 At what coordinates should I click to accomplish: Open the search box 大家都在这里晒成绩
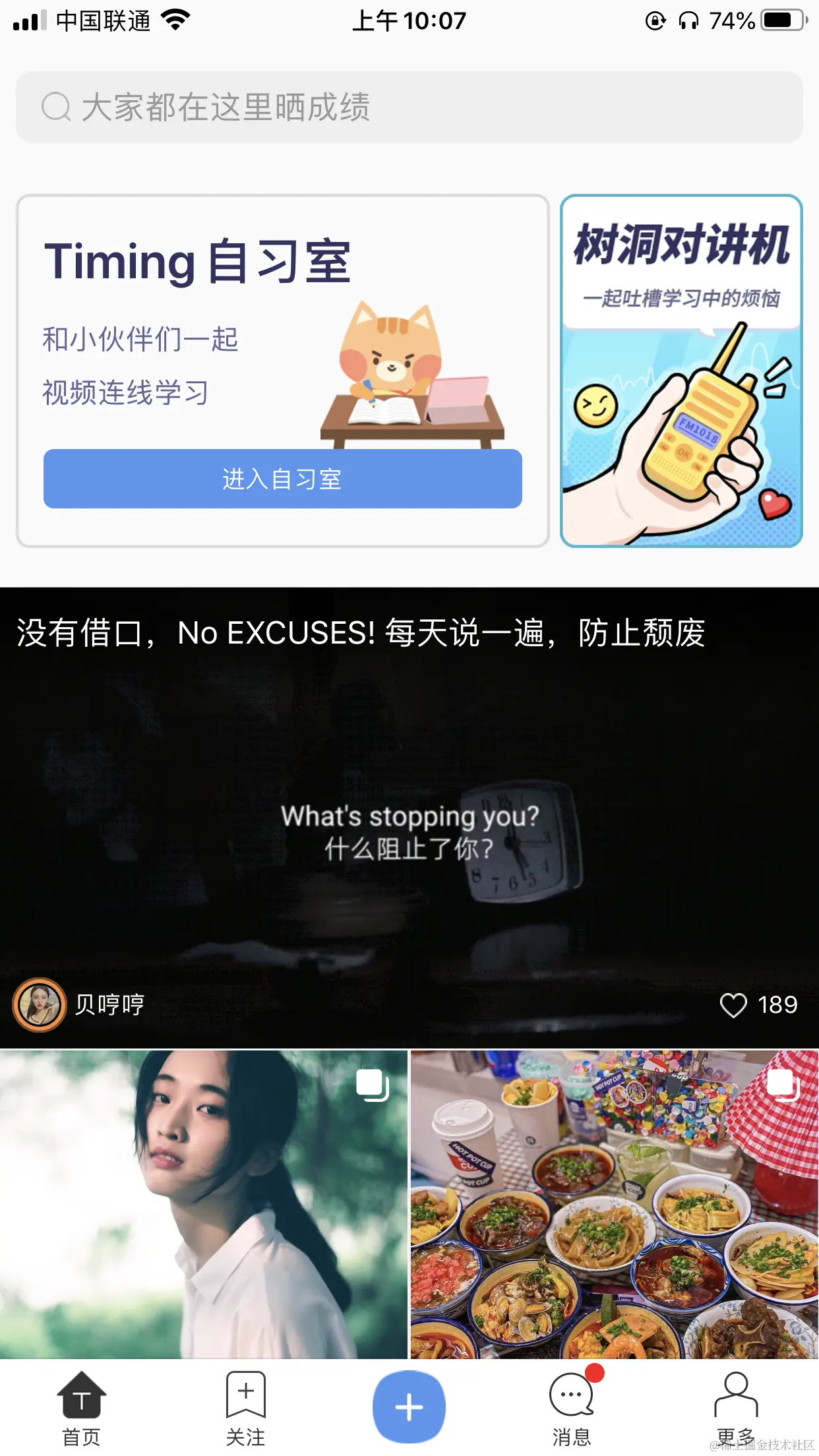point(409,107)
